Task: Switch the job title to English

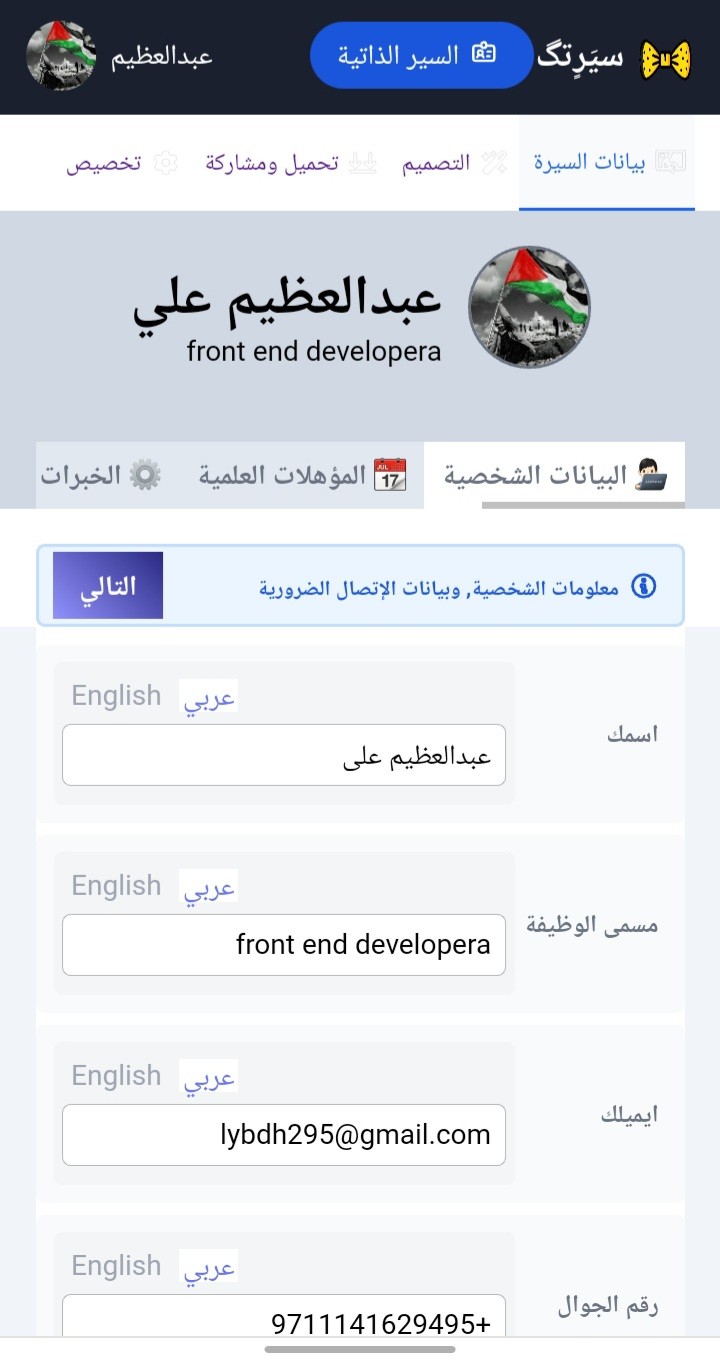Action: click(116, 885)
